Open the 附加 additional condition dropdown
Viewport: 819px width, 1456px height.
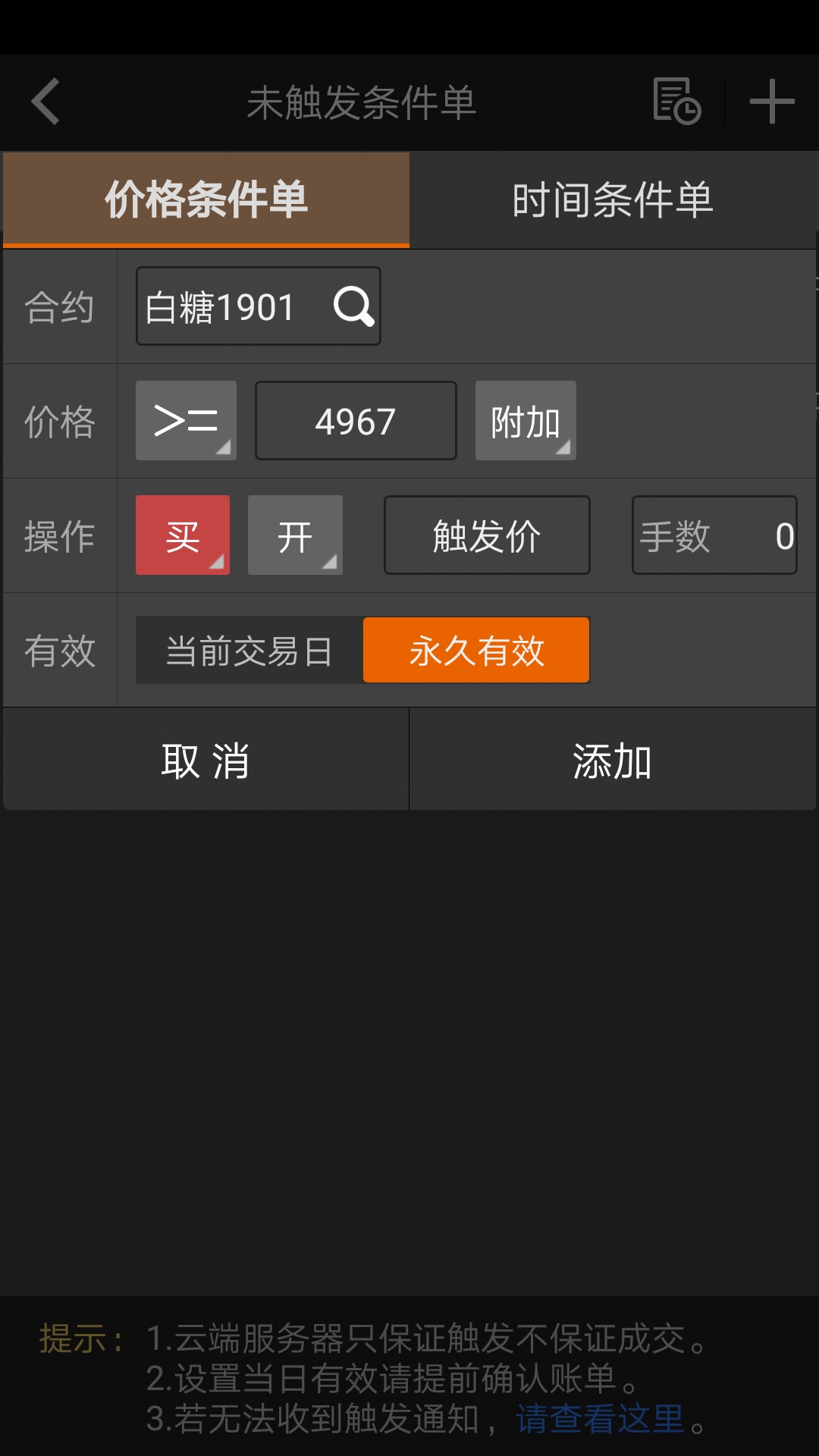pyautogui.click(x=526, y=421)
